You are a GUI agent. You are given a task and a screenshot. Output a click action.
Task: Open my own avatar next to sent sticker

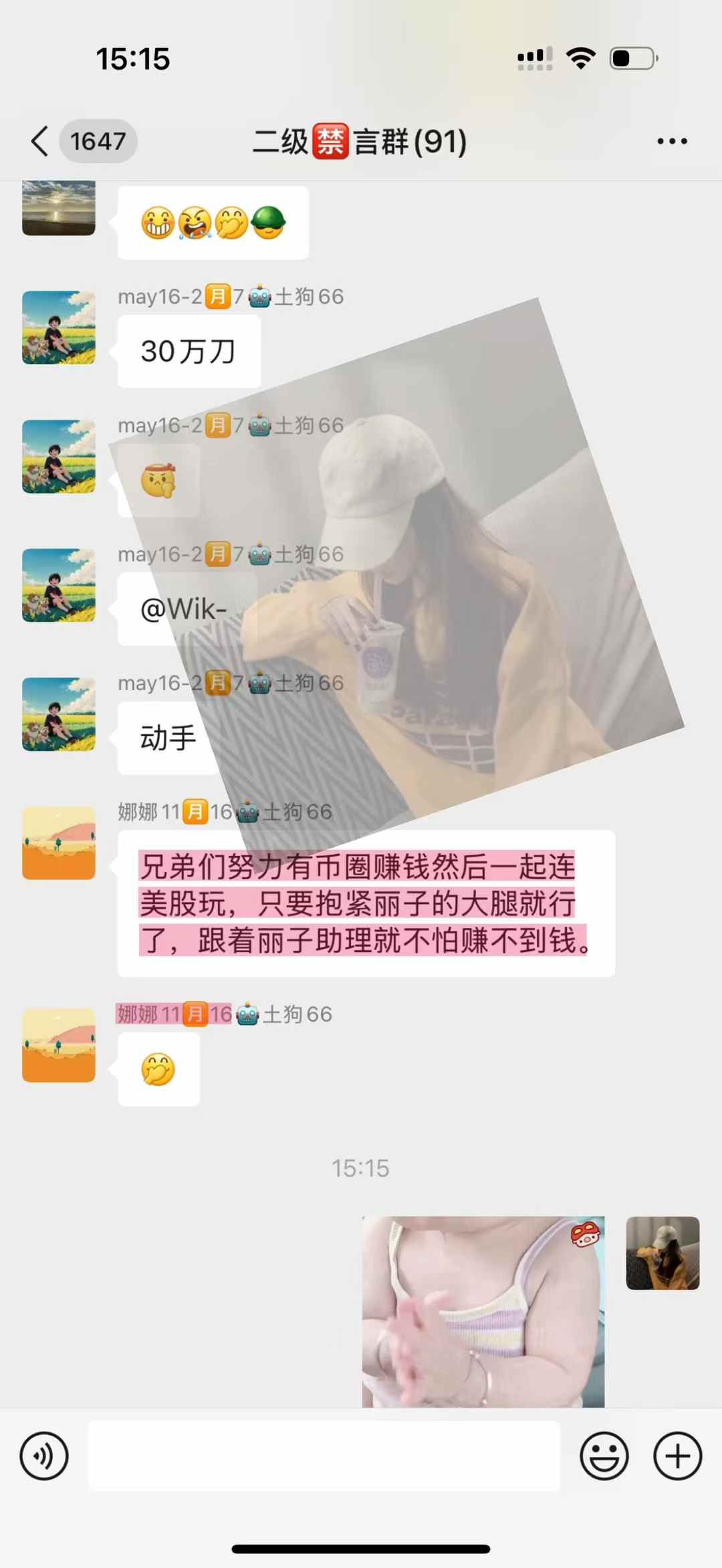(x=662, y=1252)
